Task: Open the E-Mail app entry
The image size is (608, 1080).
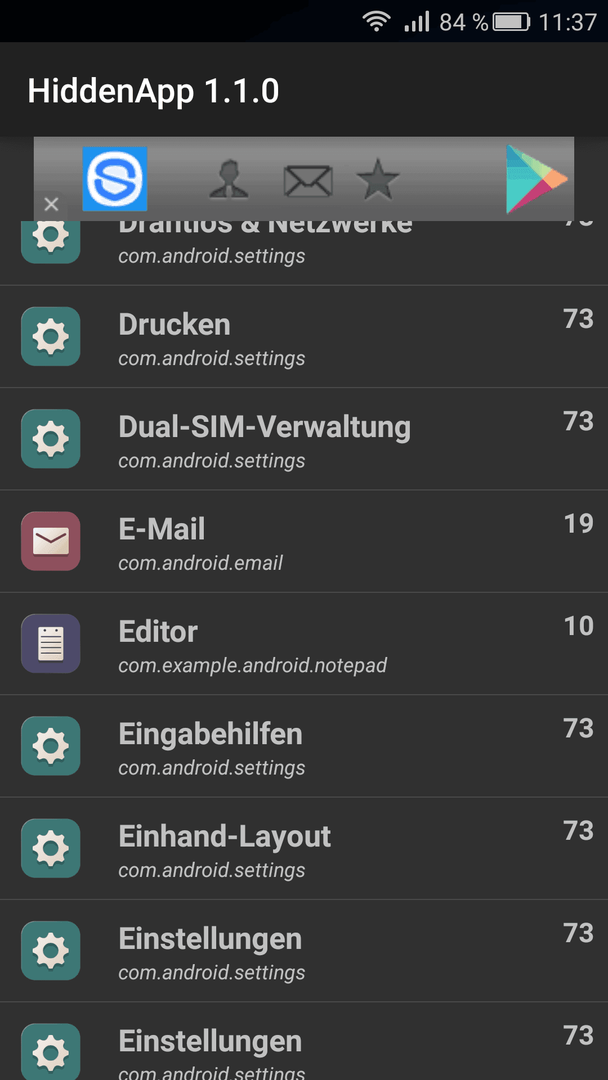Action: point(304,541)
